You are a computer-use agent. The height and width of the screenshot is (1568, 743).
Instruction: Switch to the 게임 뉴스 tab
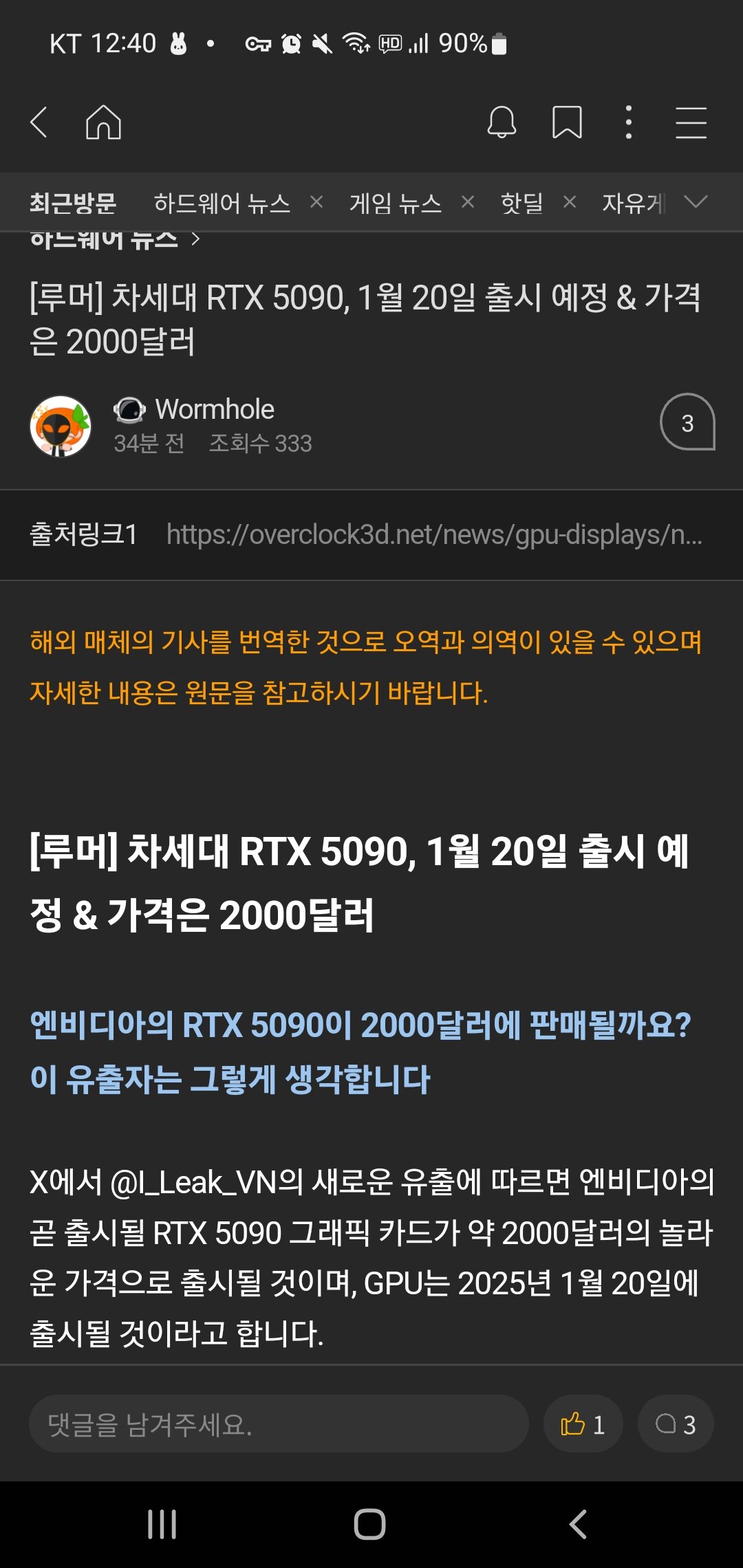click(395, 203)
